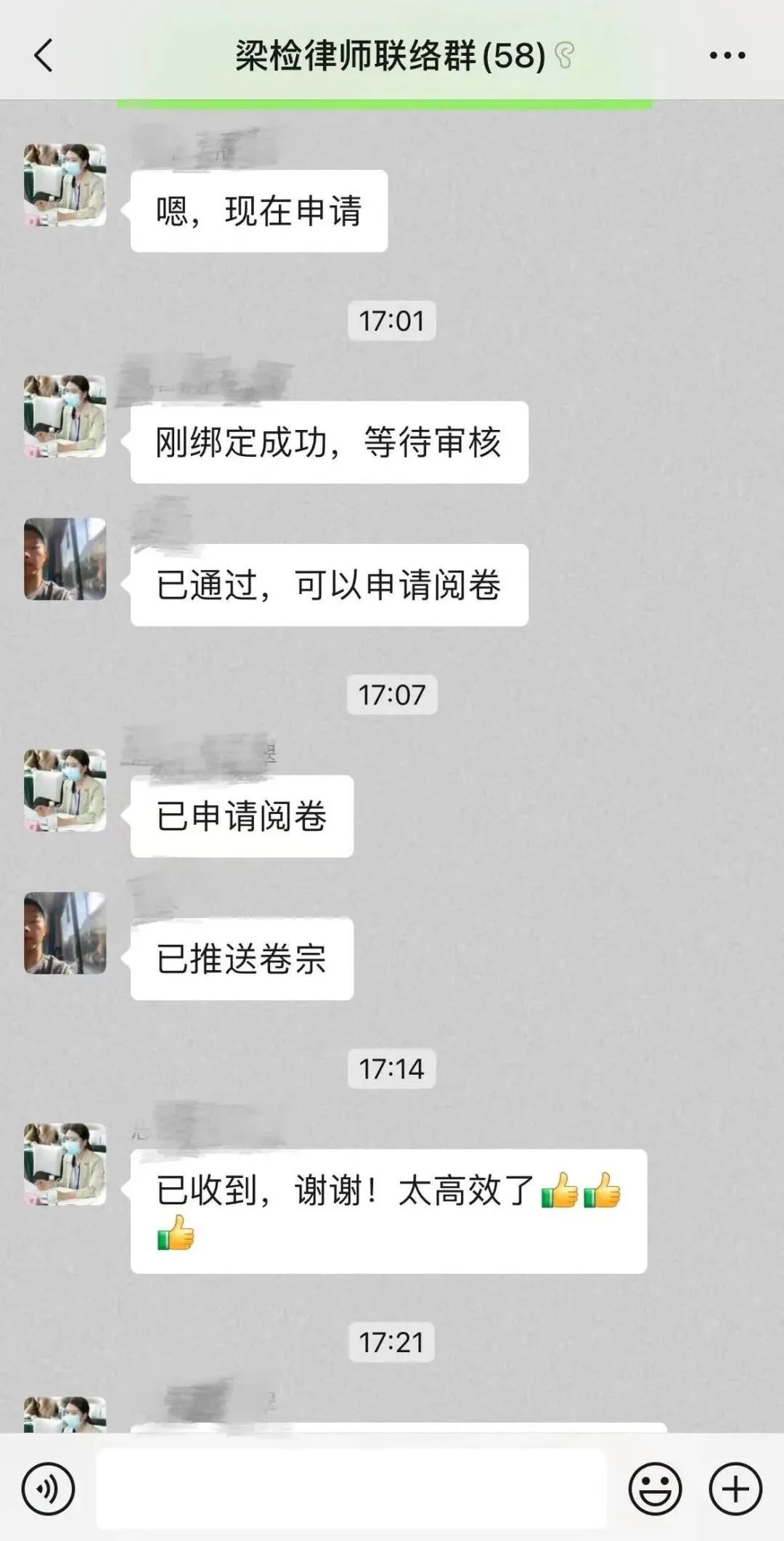The image size is (784, 1541).
Task: Open profile of sender of 已通过，可以申请阅卷
Action: click(x=65, y=558)
